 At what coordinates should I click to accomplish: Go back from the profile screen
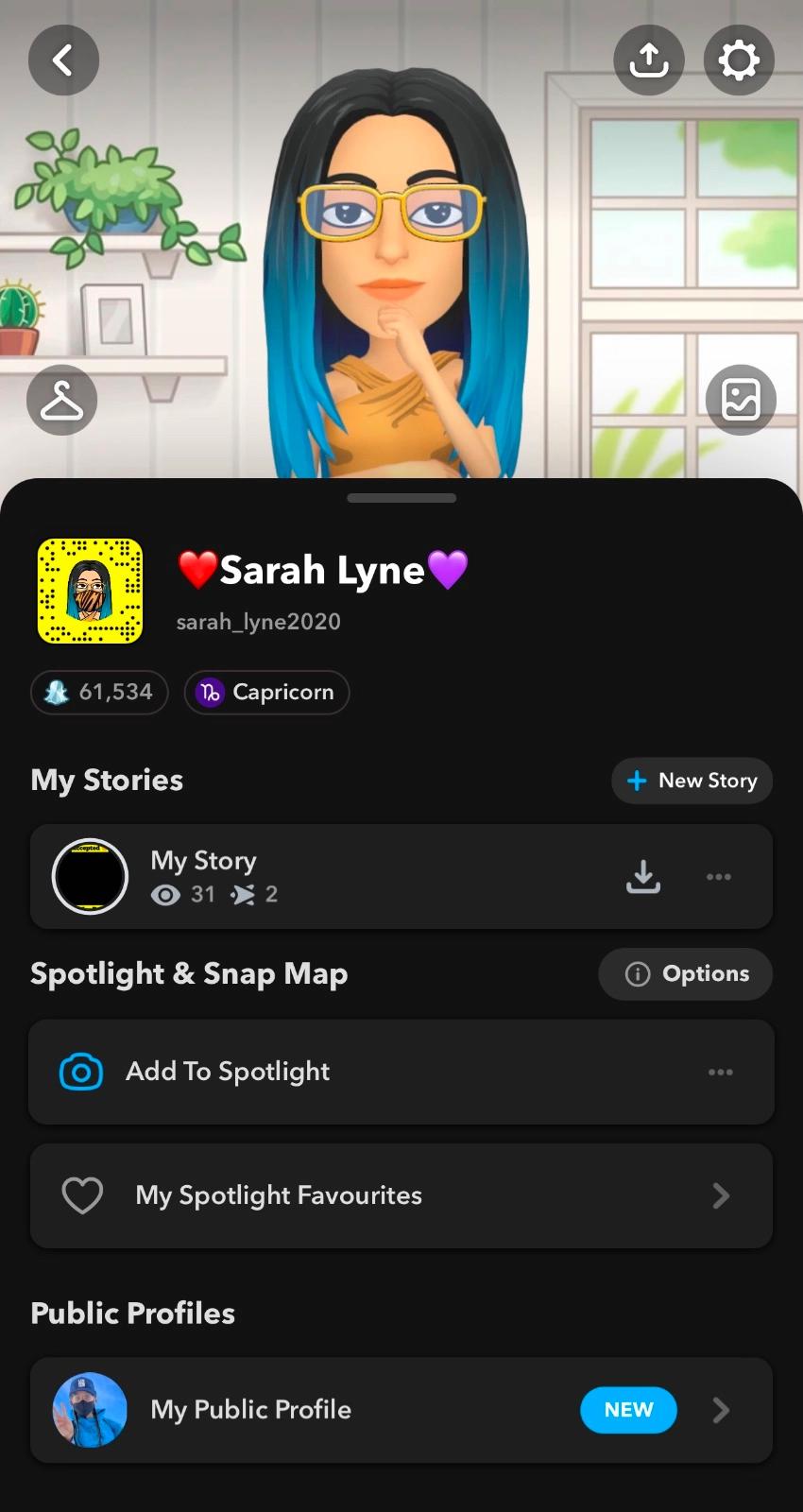63,60
